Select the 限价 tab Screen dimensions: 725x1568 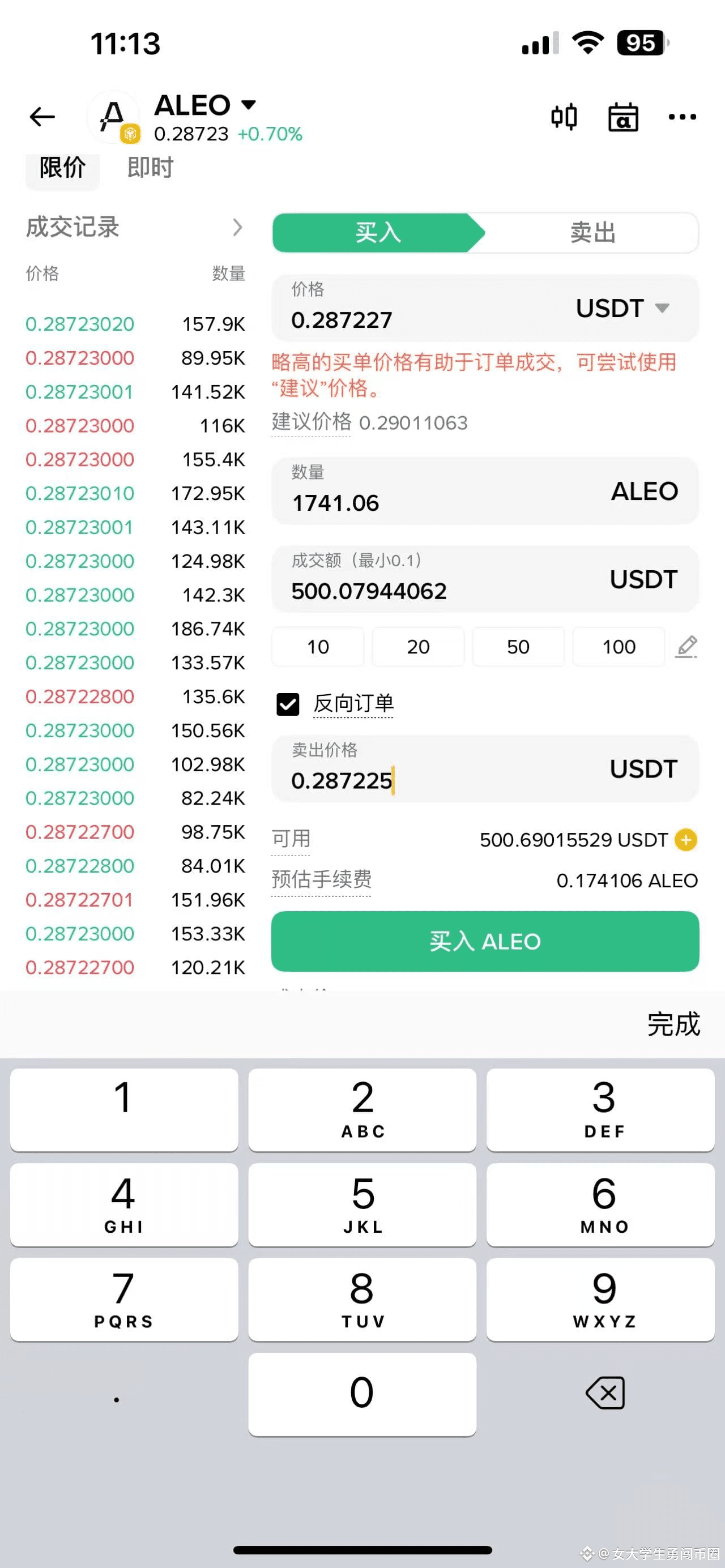62,168
